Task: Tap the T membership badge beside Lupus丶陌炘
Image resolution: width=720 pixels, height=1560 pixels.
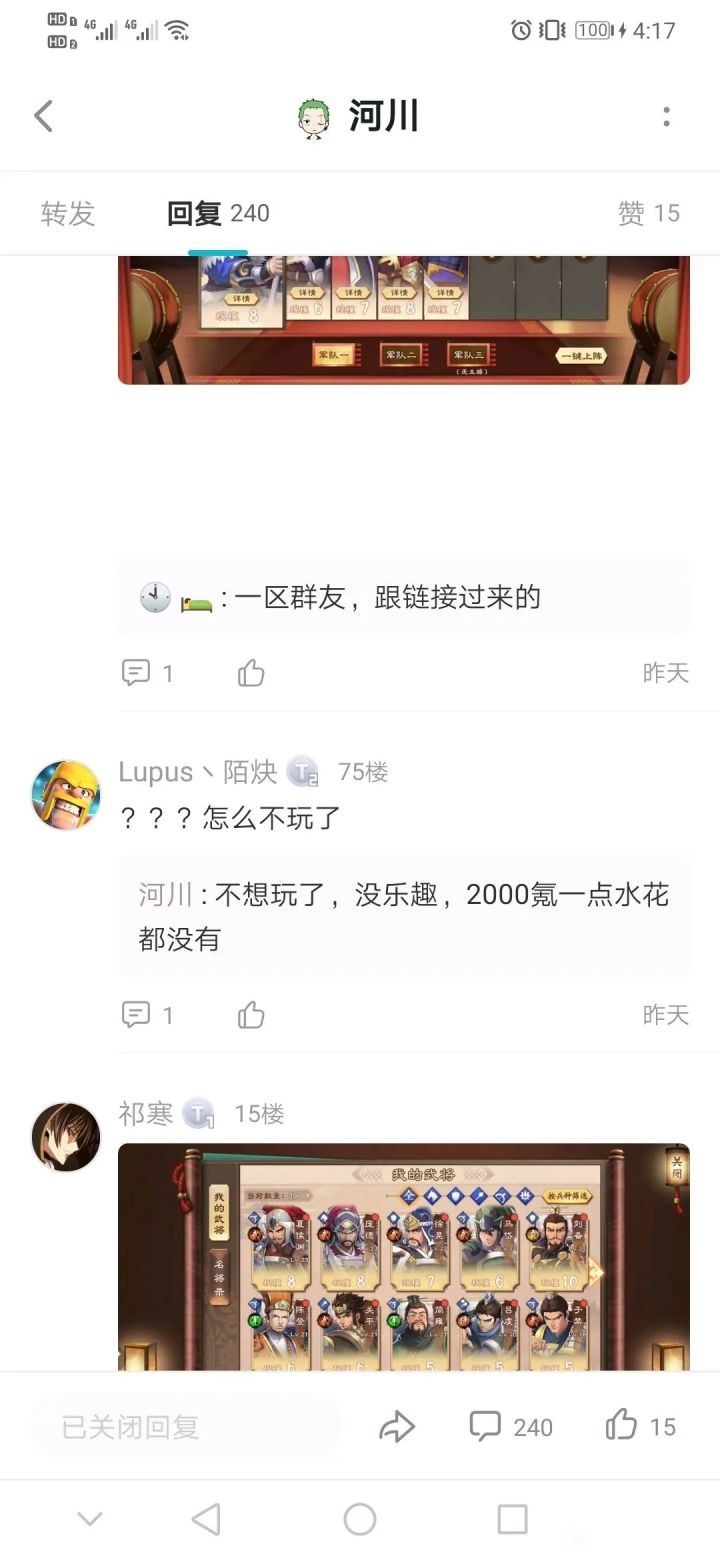Action: 302,771
